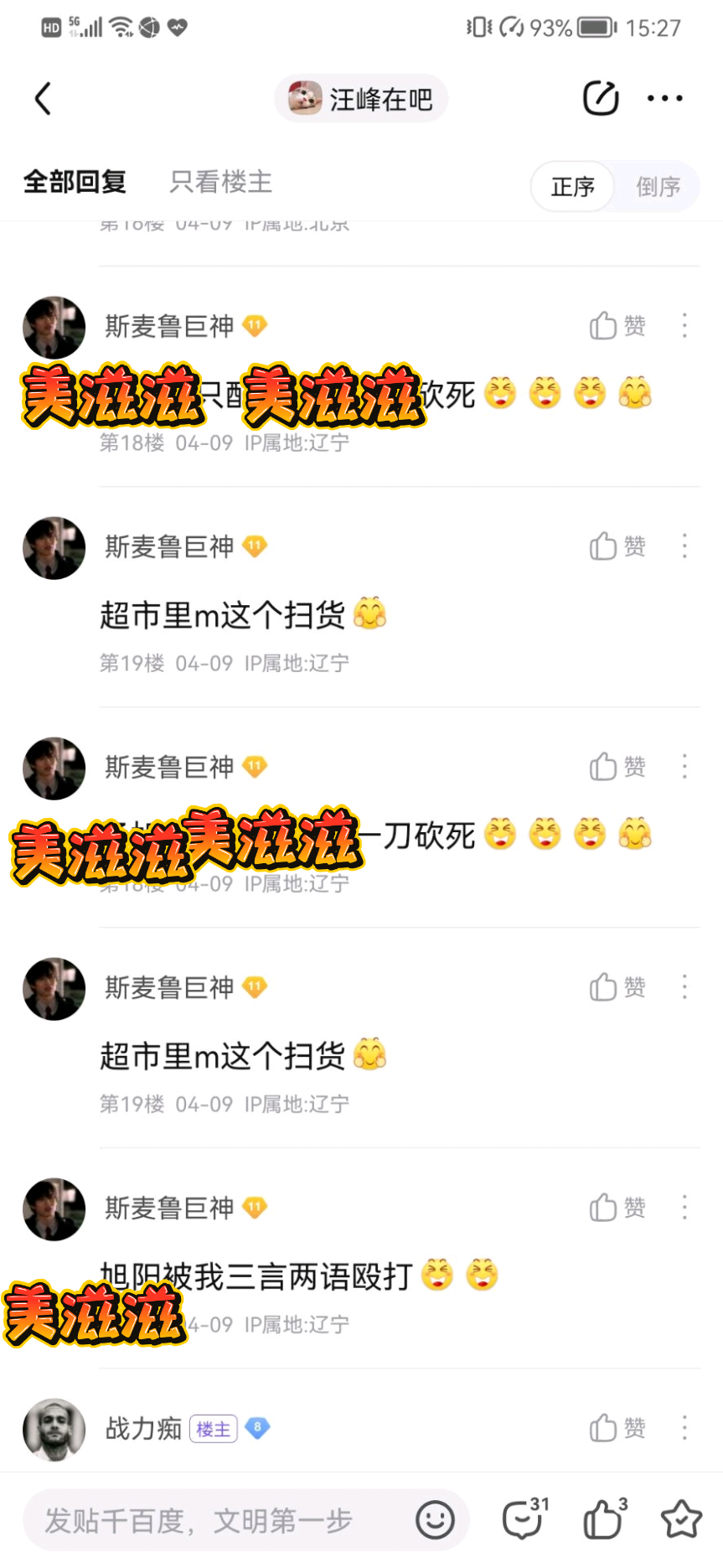The width and height of the screenshot is (723, 1568).
Task: Tap the 发贴千百度 reply input field
Action: tap(218, 1520)
